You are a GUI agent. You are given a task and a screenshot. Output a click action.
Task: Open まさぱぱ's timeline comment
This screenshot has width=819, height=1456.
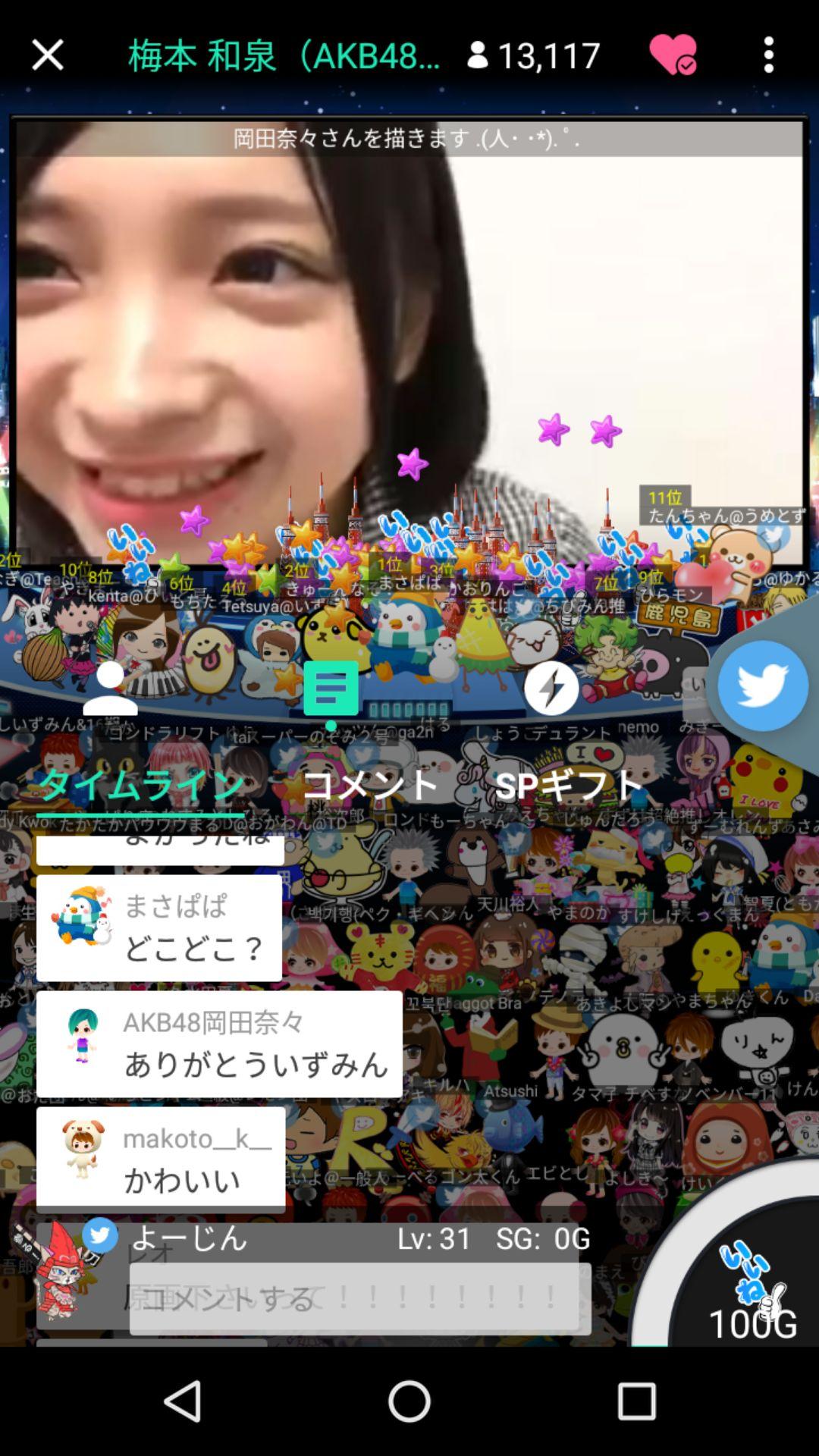pyautogui.click(x=159, y=928)
